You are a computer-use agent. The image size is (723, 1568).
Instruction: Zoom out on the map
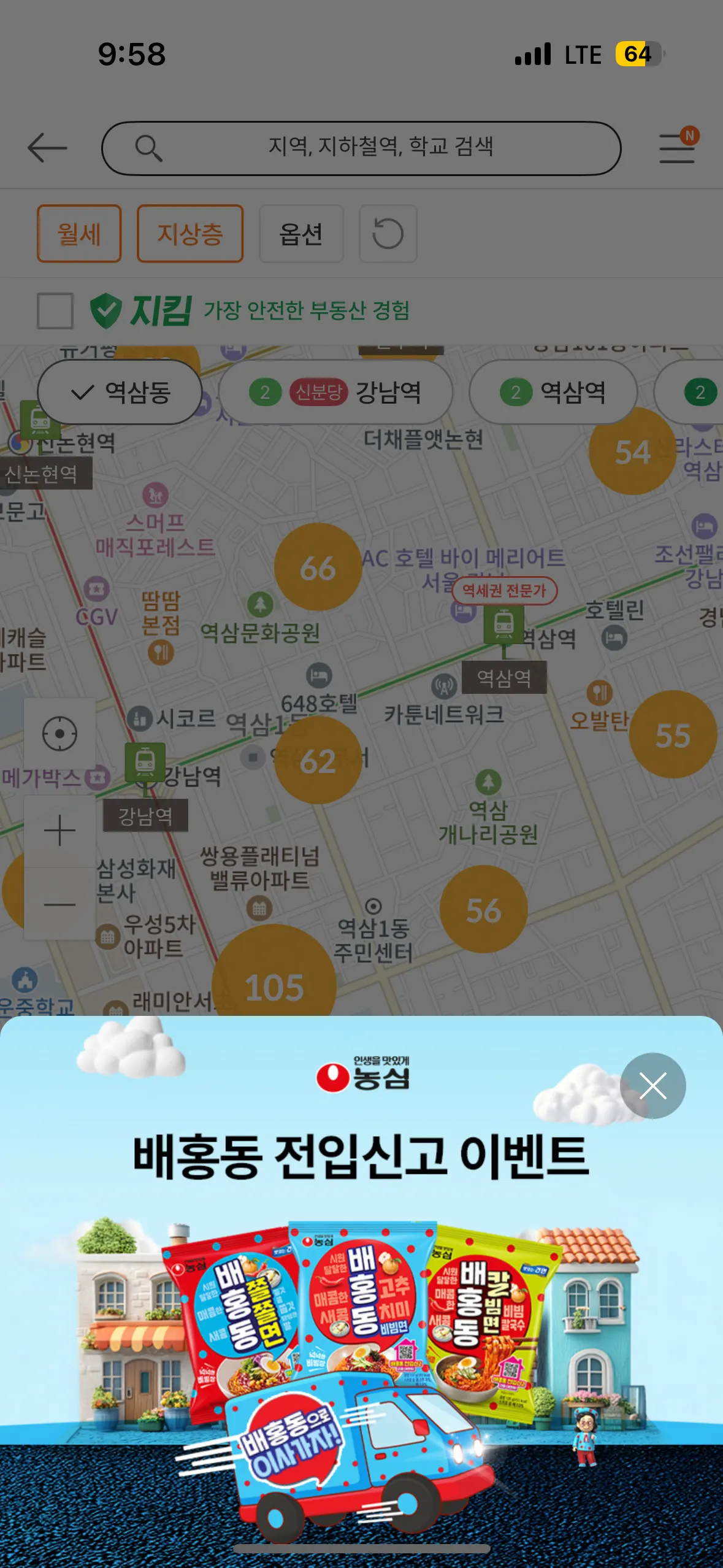pos(59,904)
